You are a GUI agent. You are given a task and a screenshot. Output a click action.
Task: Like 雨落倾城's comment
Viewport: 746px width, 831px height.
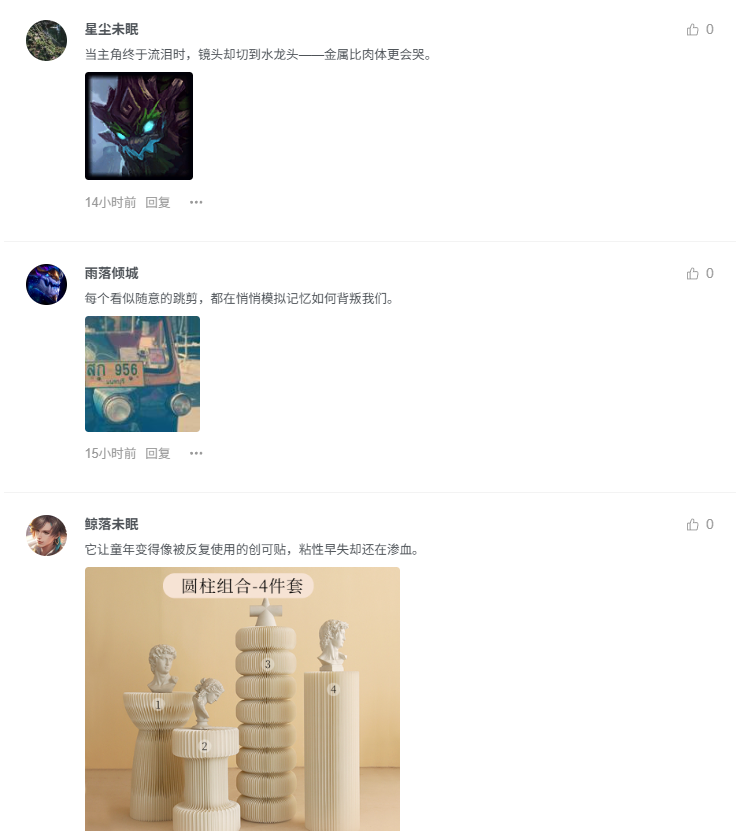[691, 273]
